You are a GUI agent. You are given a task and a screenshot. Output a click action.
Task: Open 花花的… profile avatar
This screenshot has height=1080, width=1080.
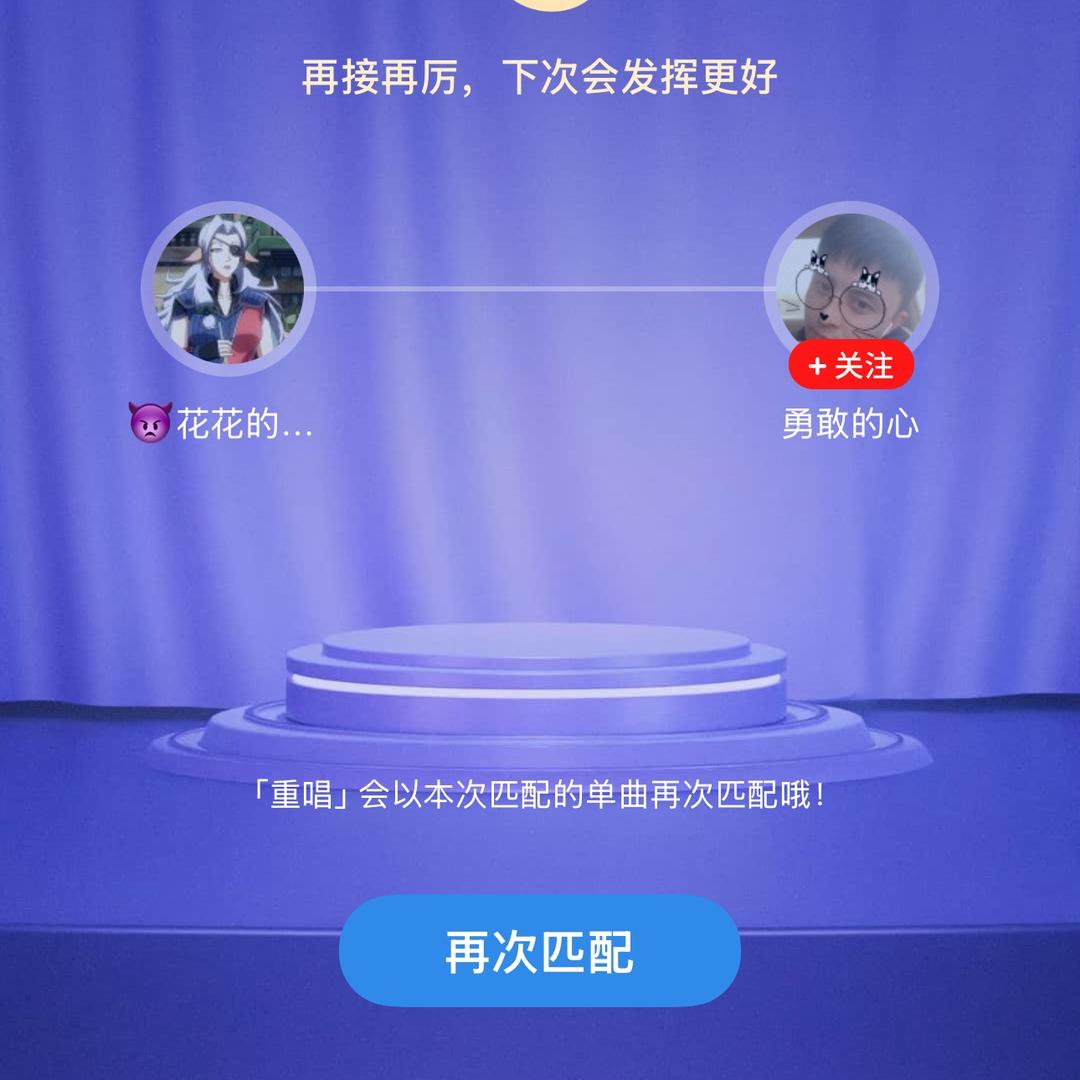[x=229, y=288]
